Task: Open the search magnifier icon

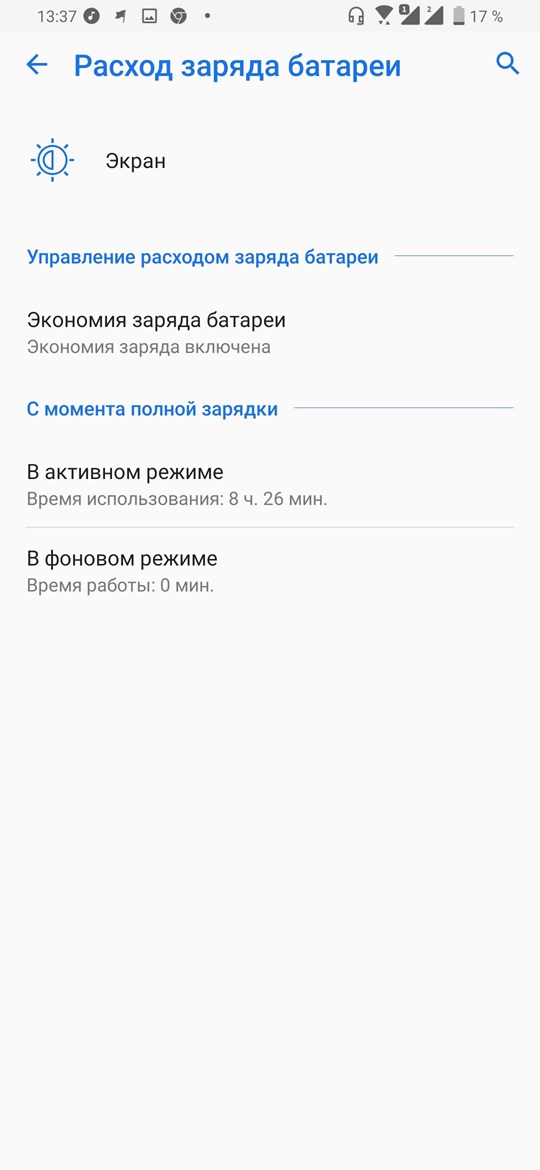Action: [x=508, y=63]
